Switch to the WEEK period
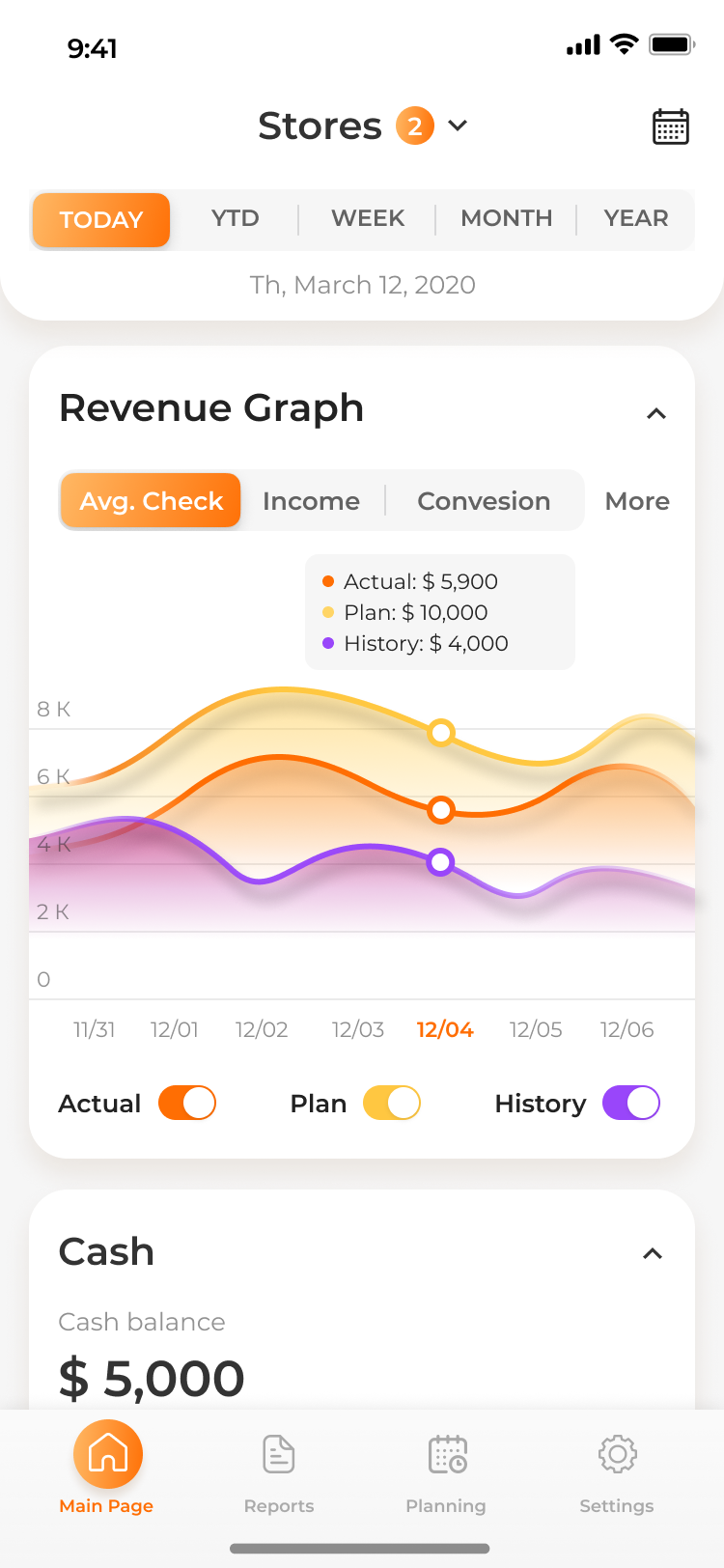Viewport: 724px width, 1568px height. (x=368, y=218)
